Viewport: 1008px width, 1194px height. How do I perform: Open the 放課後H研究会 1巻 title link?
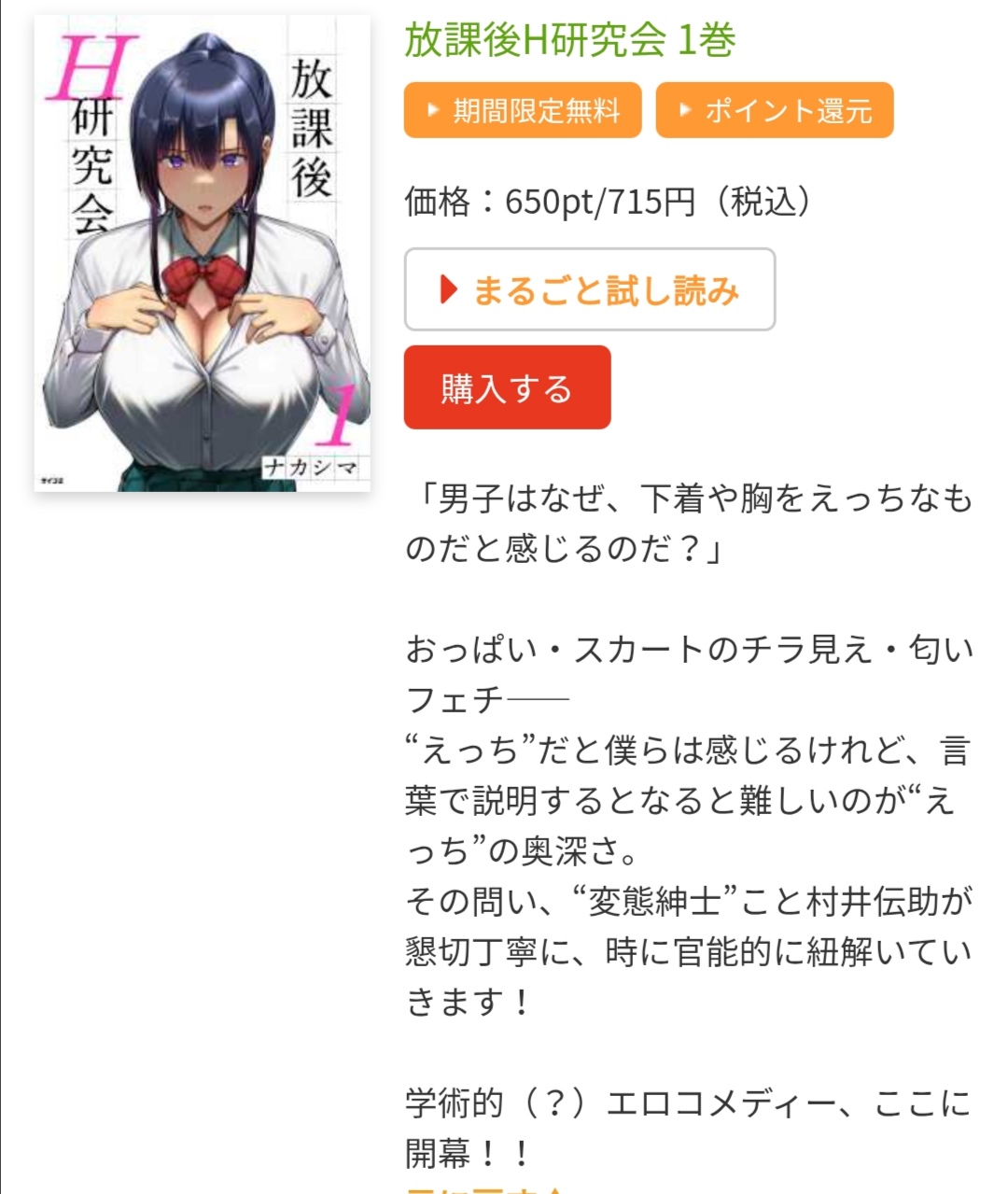coord(569,40)
